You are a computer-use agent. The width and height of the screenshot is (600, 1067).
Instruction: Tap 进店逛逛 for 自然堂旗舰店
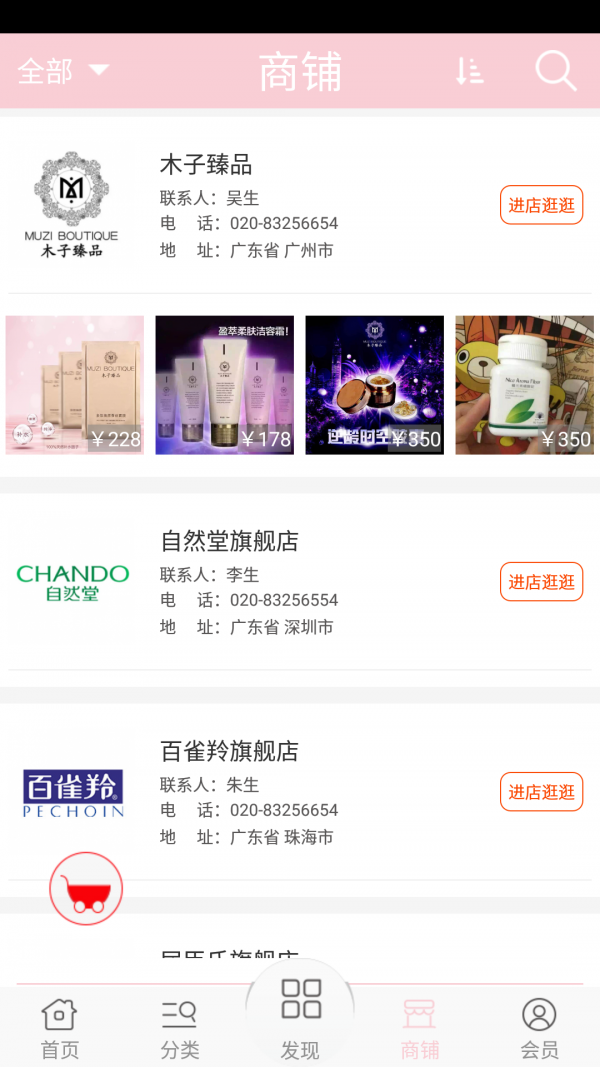[x=541, y=582]
